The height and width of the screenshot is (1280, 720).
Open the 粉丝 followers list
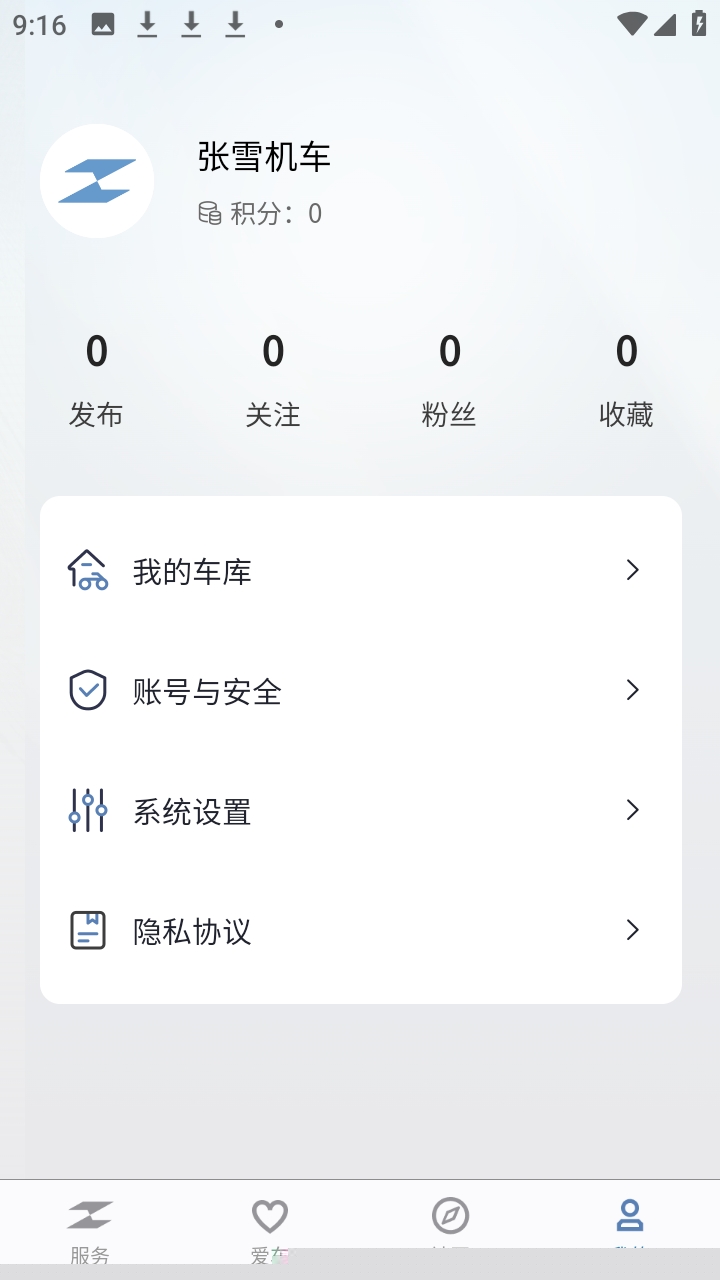449,380
